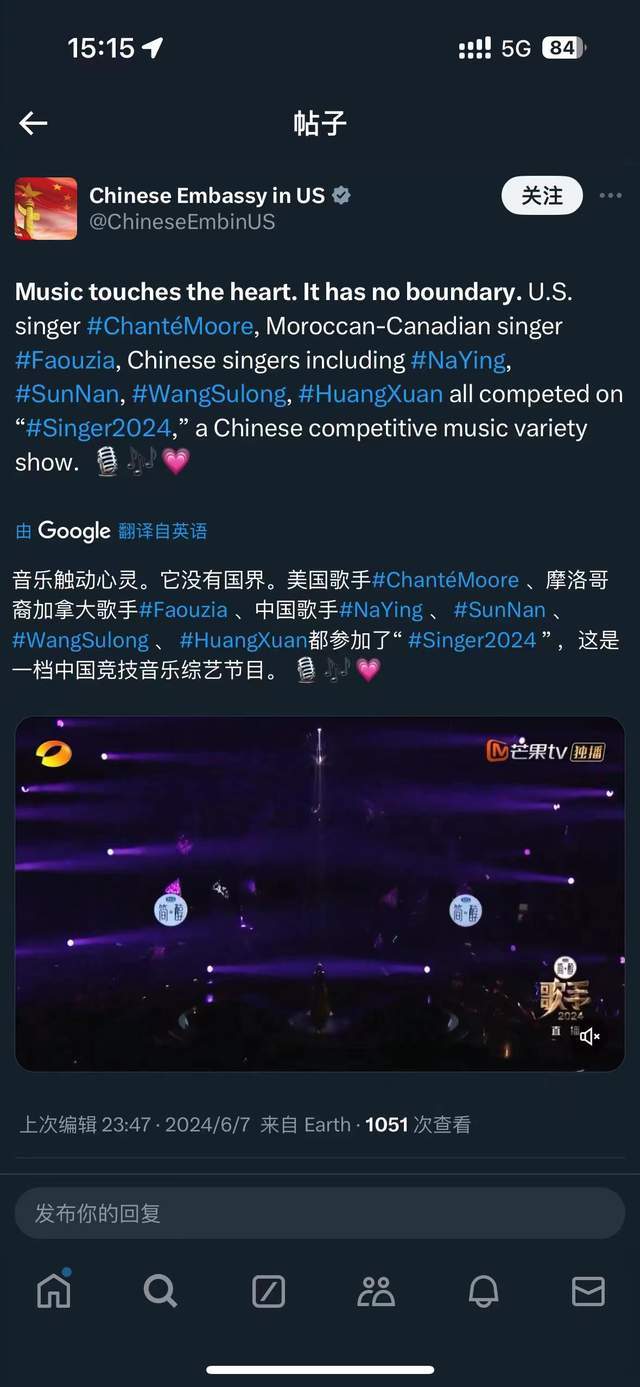
Task: Switch to the Home tab
Action: [x=54, y=1291]
